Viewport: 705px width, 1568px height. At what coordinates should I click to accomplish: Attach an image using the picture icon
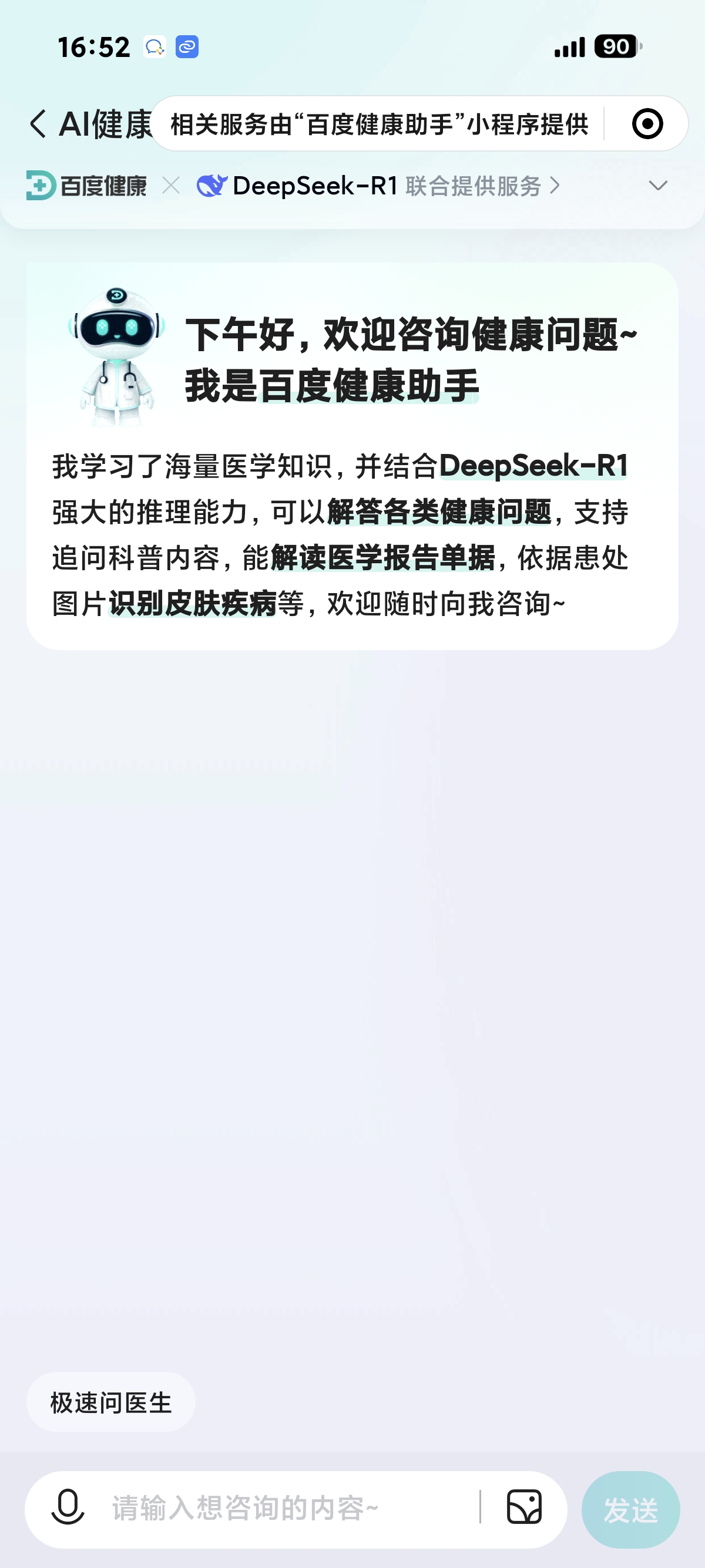point(524,1508)
